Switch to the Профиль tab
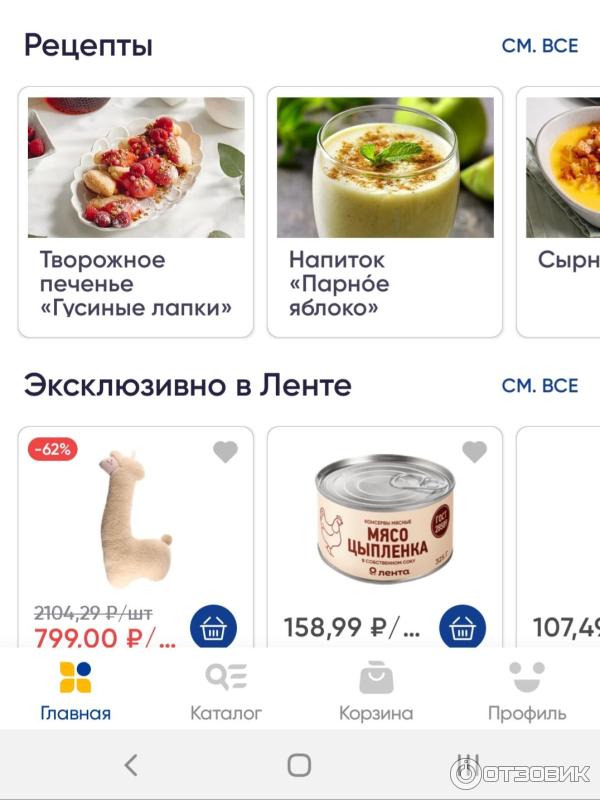The image size is (600, 800). coord(527,690)
